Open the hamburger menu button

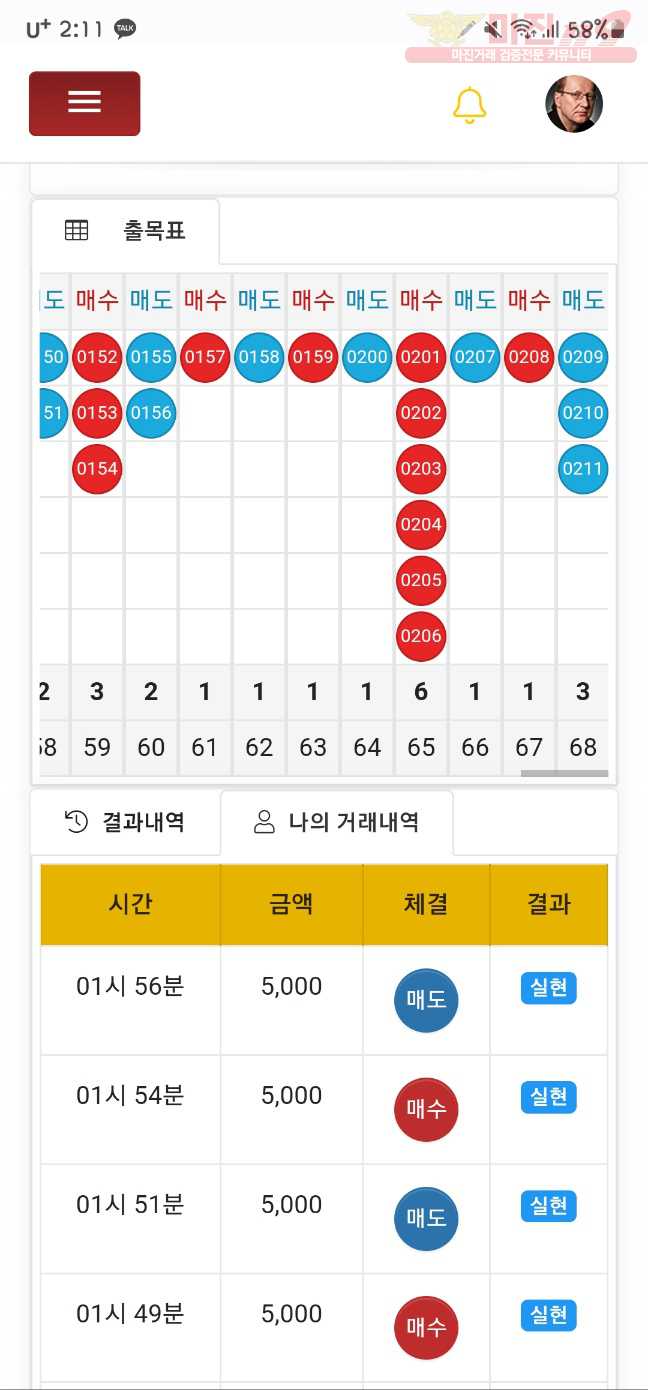coord(84,103)
